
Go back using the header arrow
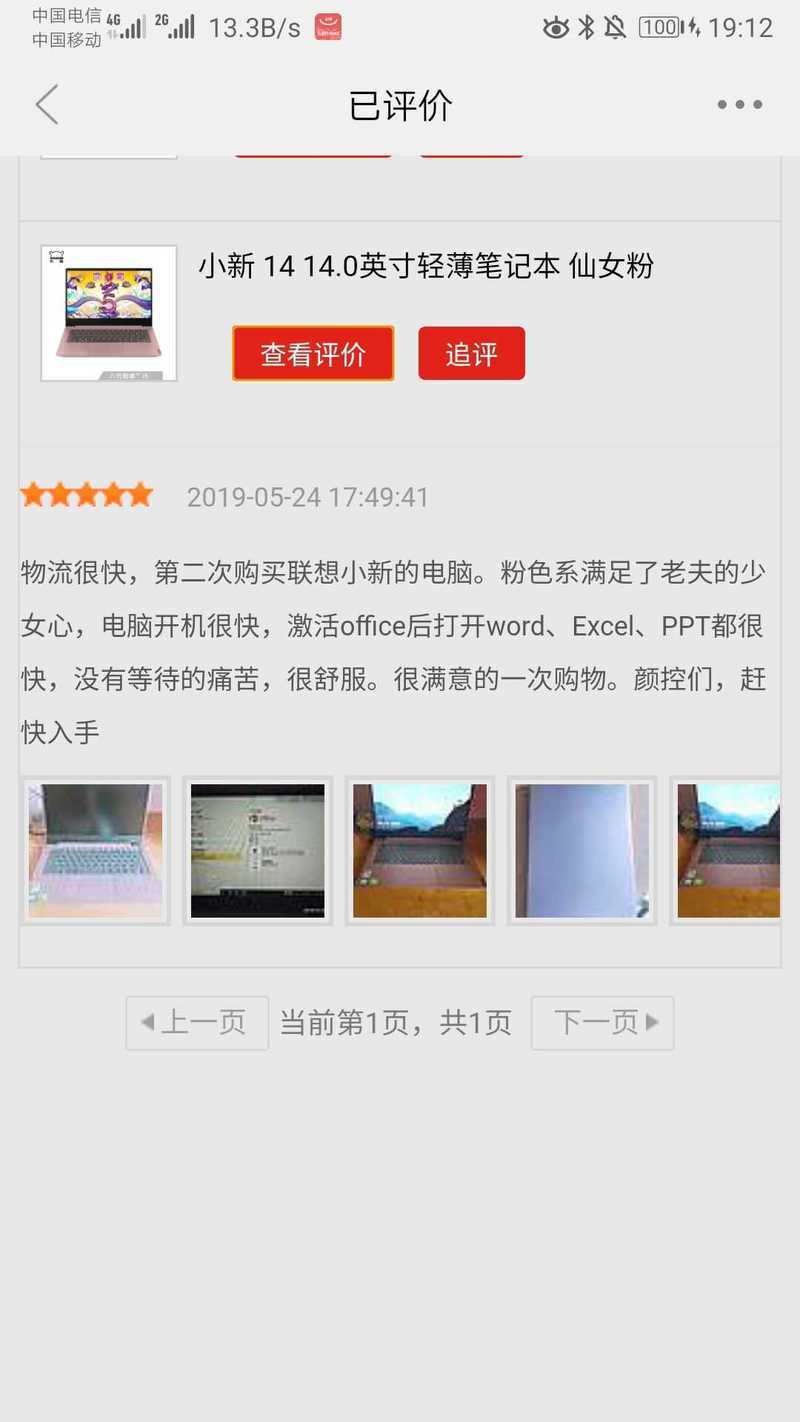coord(47,105)
